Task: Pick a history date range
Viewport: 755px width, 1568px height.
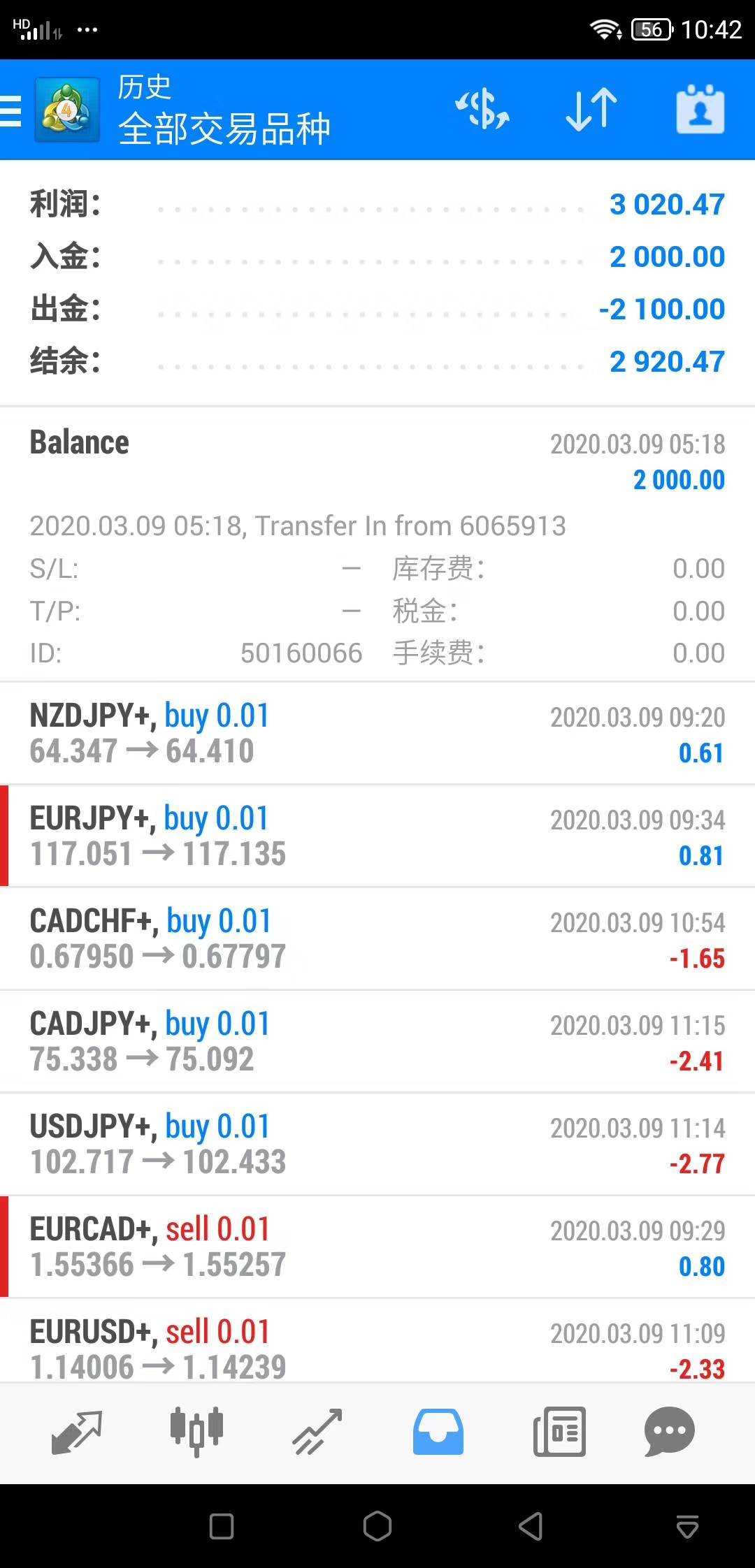Action: [x=700, y=110]
